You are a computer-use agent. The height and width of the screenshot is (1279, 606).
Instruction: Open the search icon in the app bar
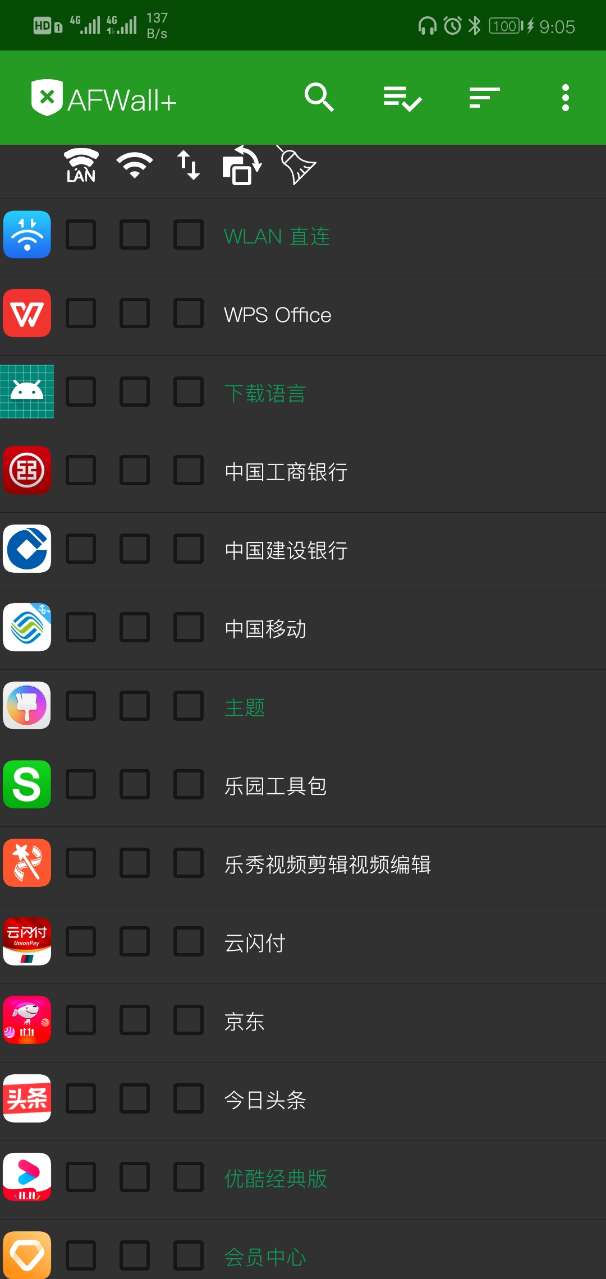click(319, 97)
